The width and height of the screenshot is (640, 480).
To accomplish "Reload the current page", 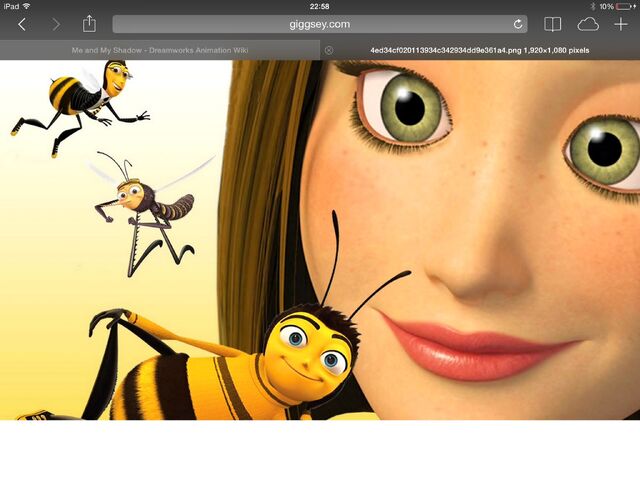I will click(518, 24).
